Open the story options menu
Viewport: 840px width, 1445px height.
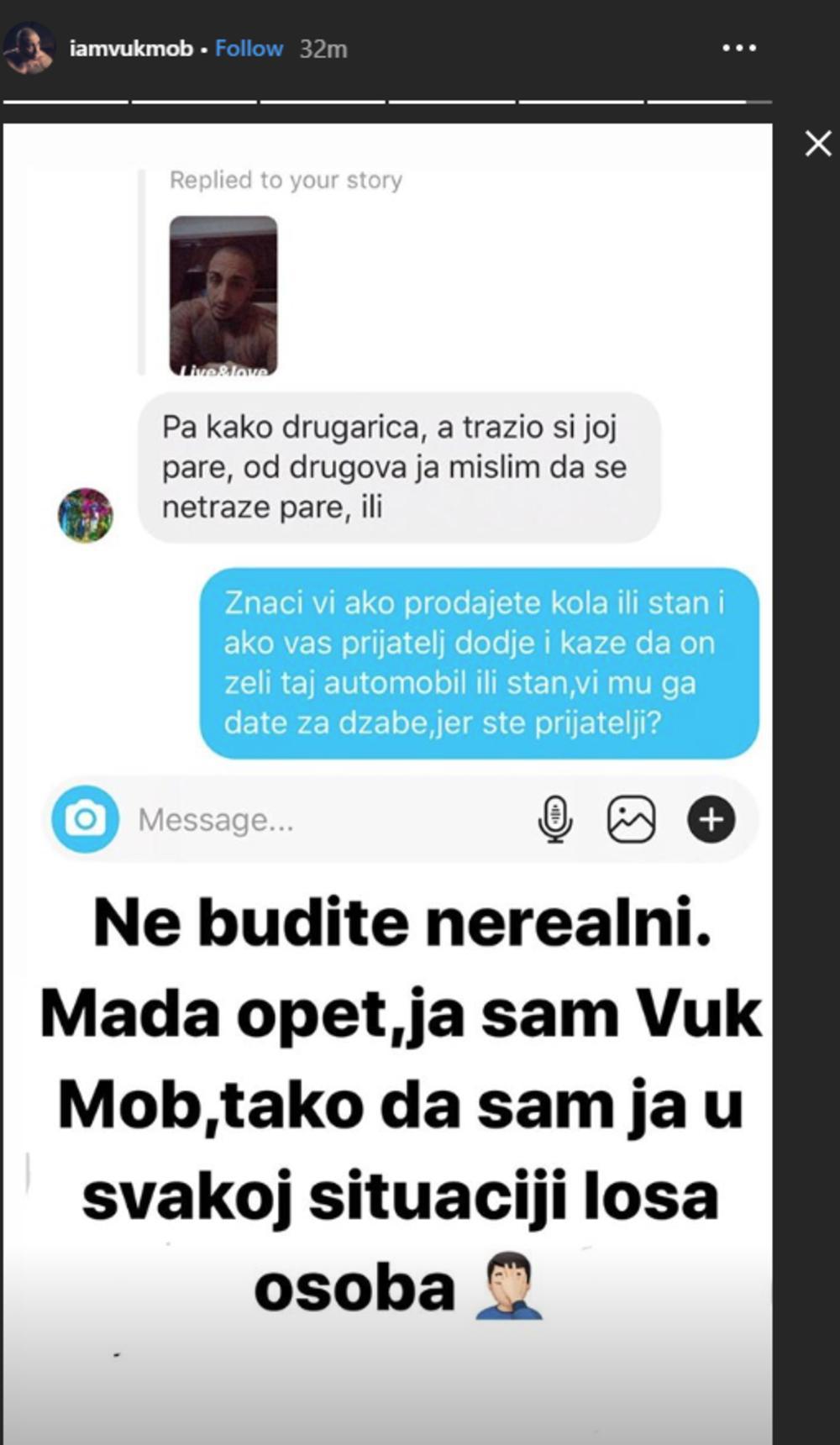pyautogui.click(x=739, y=49)
